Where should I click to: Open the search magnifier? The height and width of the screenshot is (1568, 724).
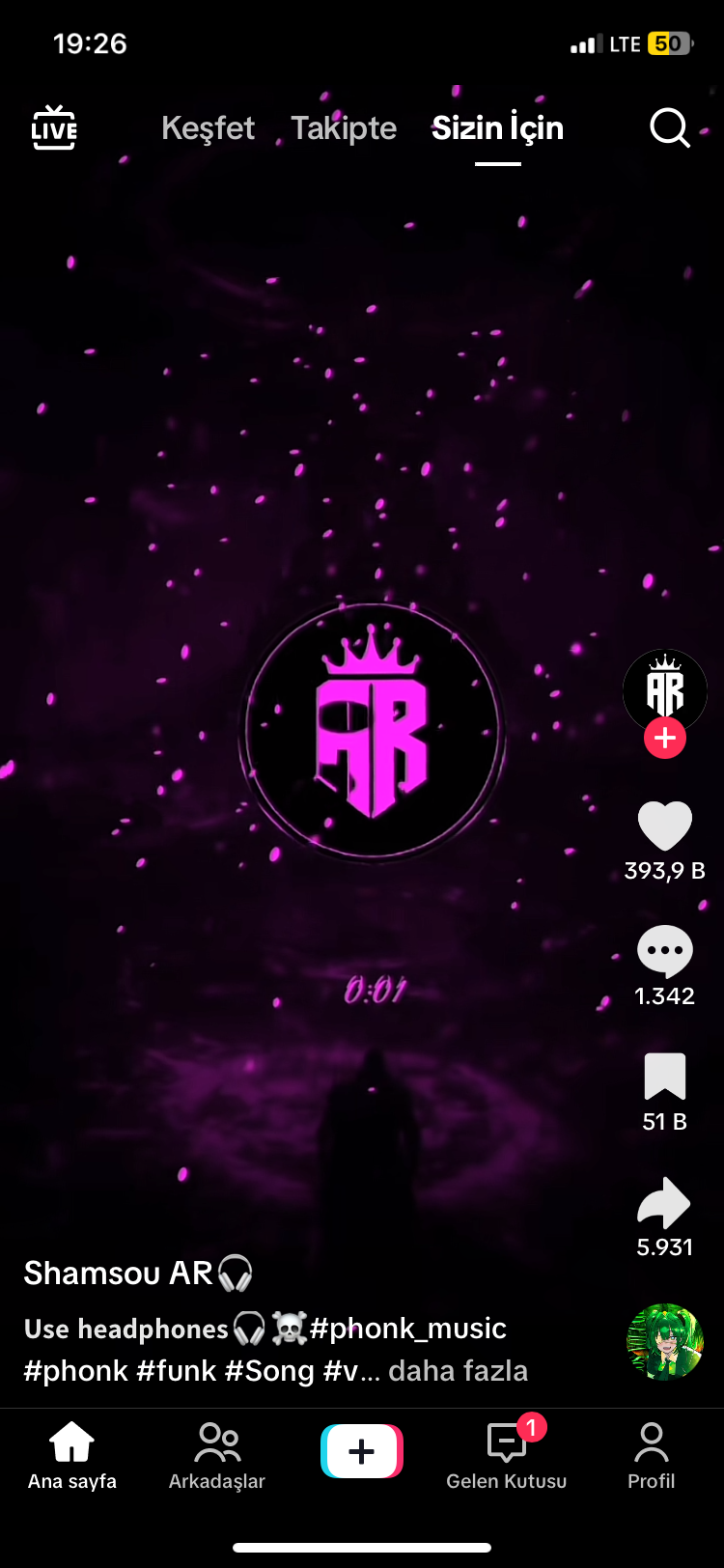pyautogui.click(x=669, y=127)
